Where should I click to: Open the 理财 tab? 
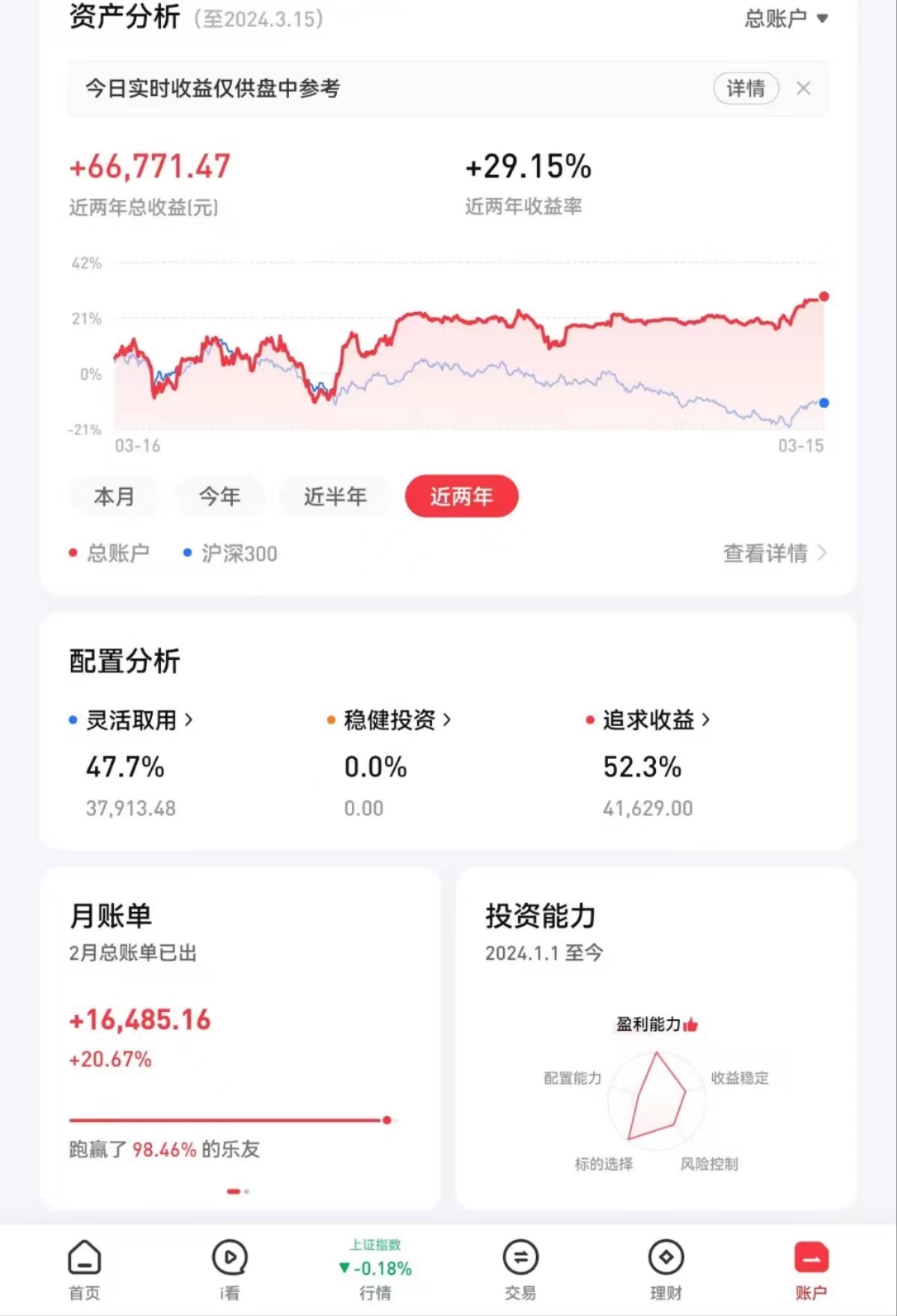pyautogui.click(x=666, y=1270)
